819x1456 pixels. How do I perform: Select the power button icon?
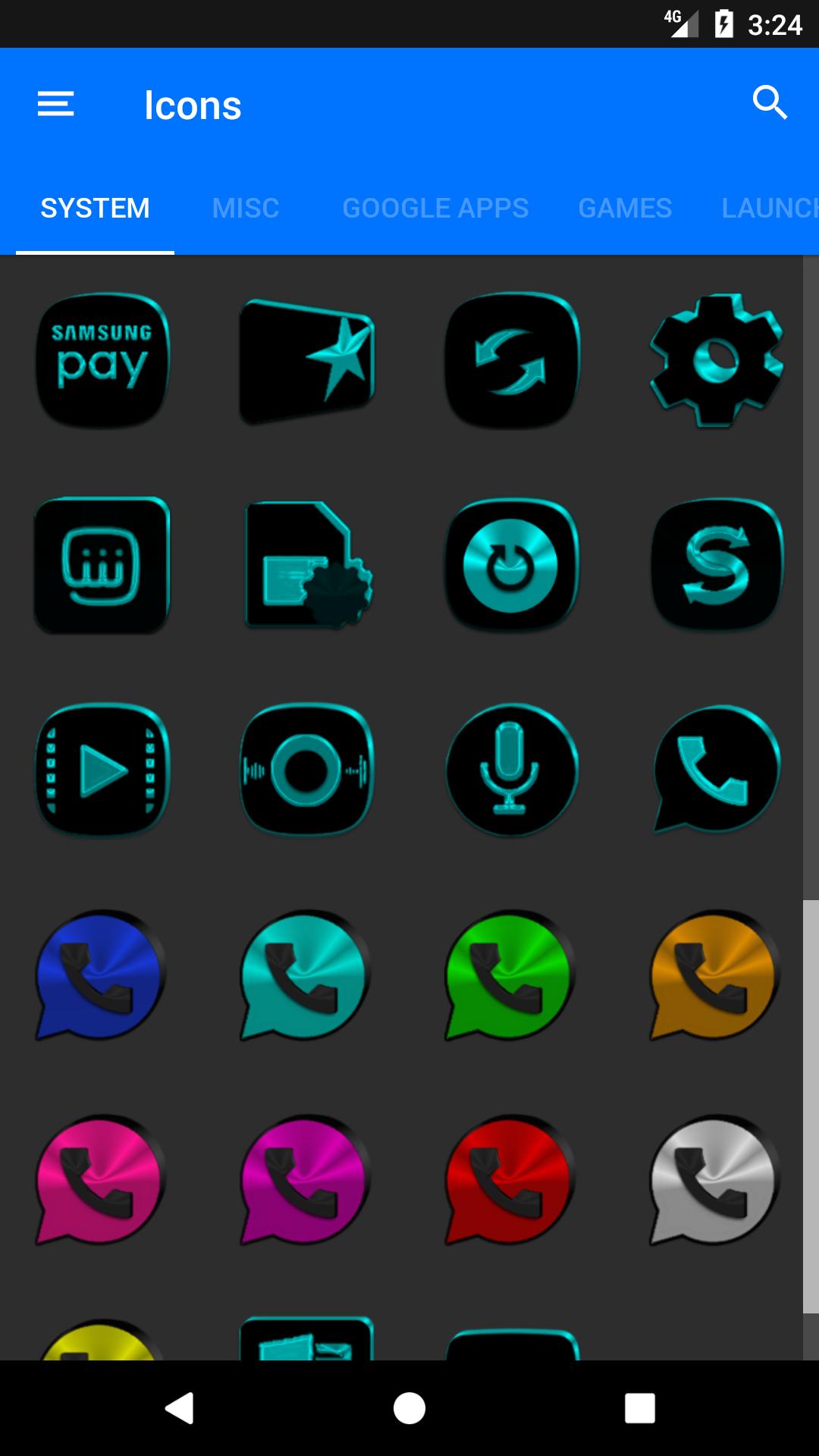[x=512, y=565]
